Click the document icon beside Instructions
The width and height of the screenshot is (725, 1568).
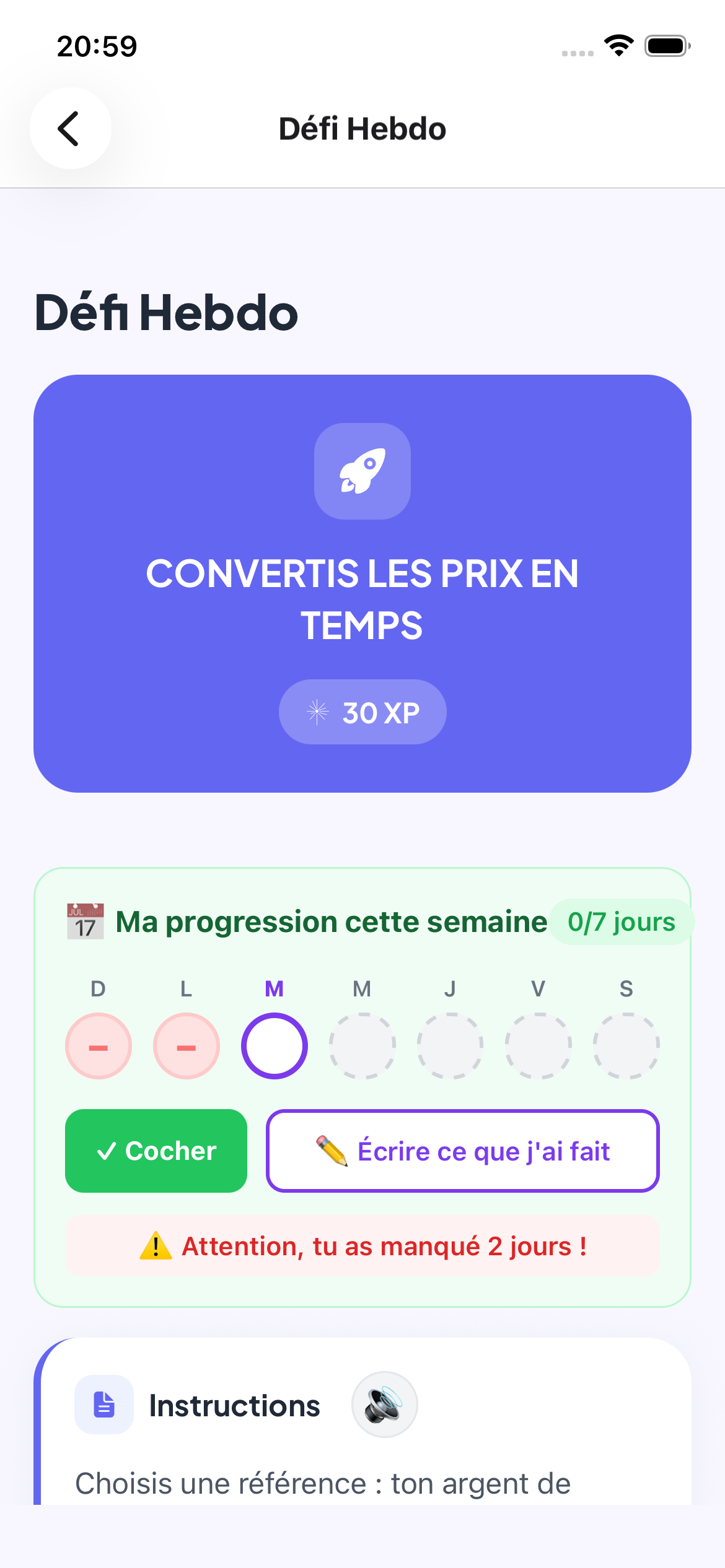coord(103,1405)
